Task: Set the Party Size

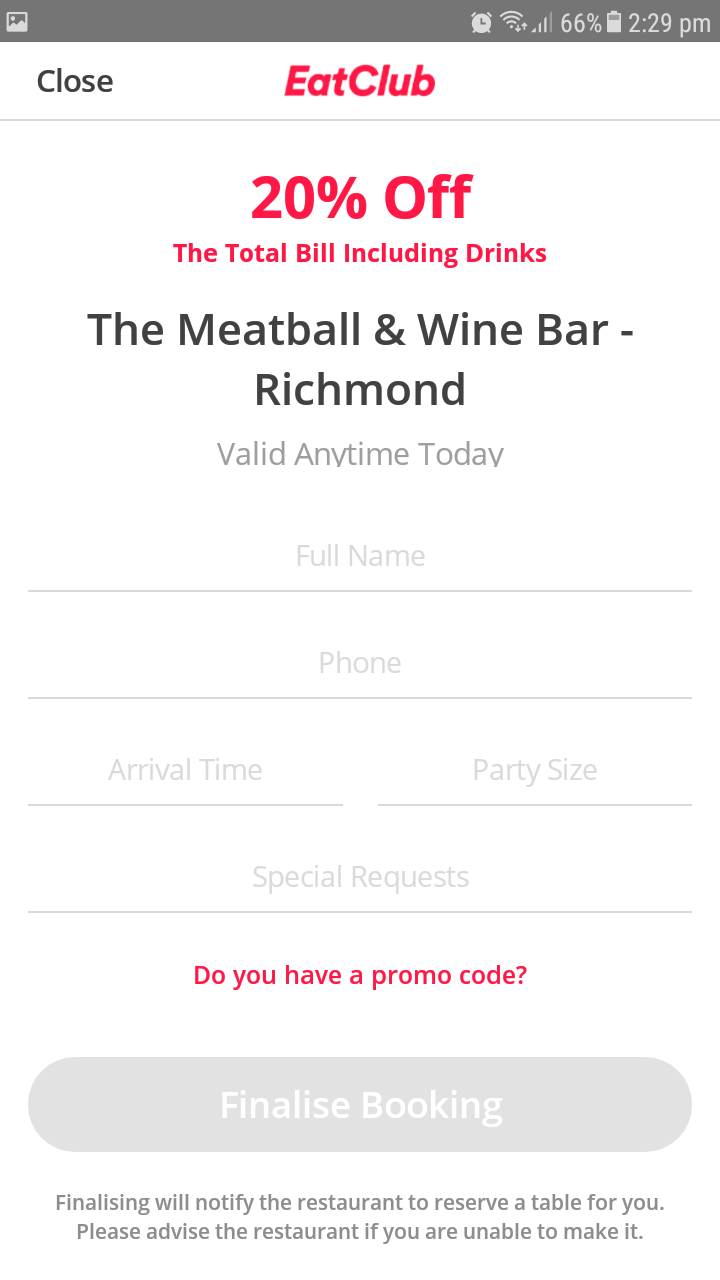Action: (x=534, y=770)
